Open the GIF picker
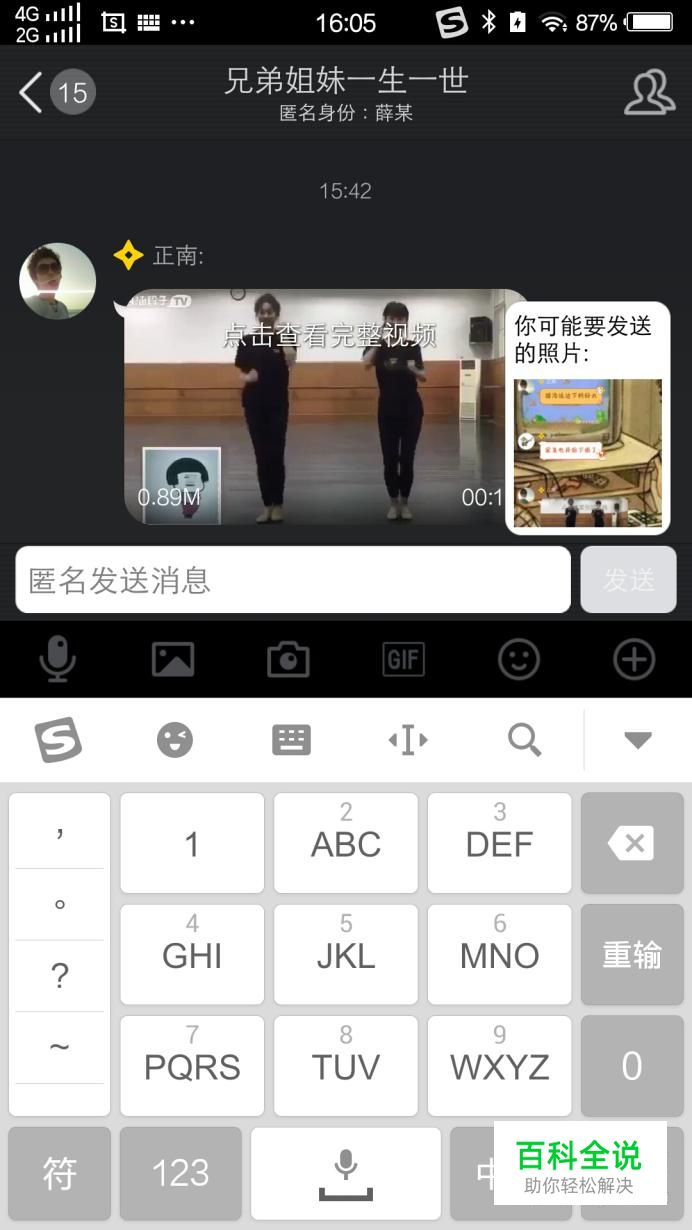This screenshot has height=1230, width=692. tap(403, 660)
